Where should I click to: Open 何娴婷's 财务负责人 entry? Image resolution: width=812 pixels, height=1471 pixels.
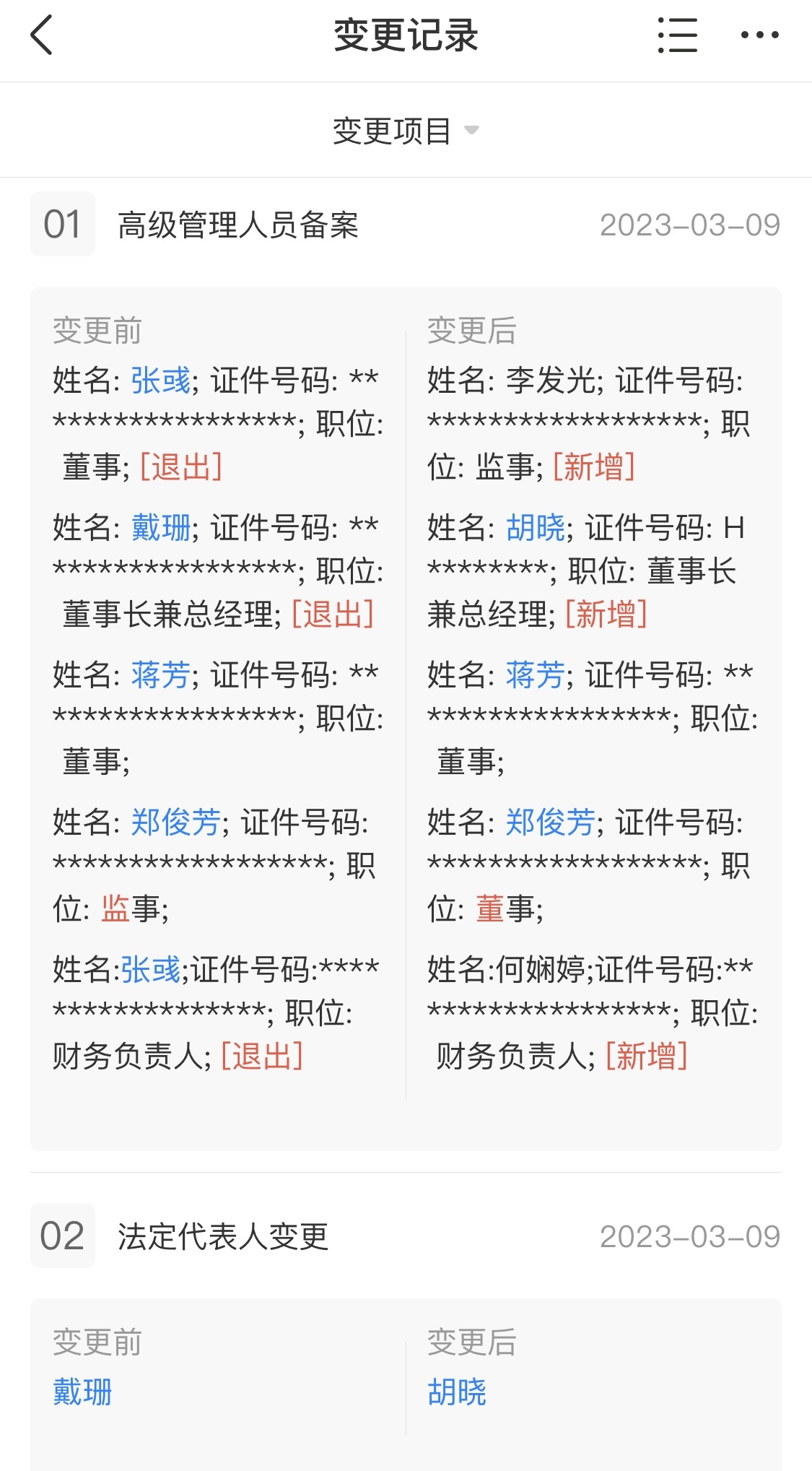tap(592, 1012)
